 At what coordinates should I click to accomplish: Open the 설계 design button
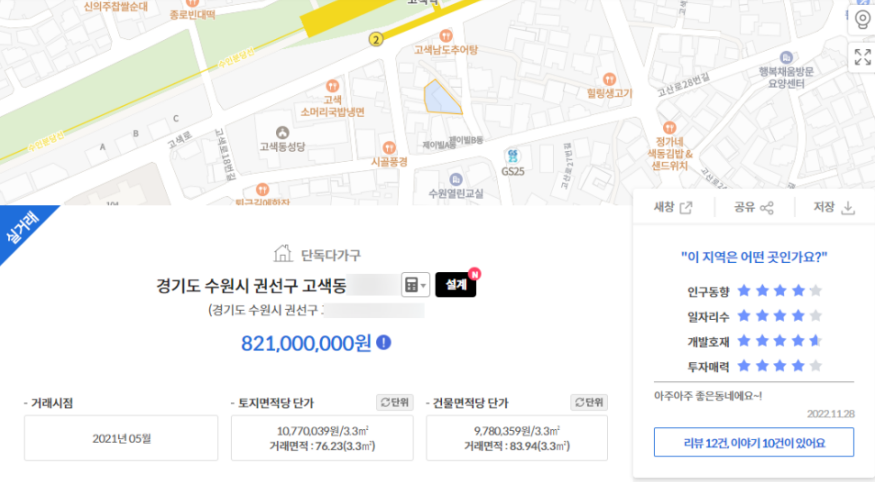click(456, 285)
